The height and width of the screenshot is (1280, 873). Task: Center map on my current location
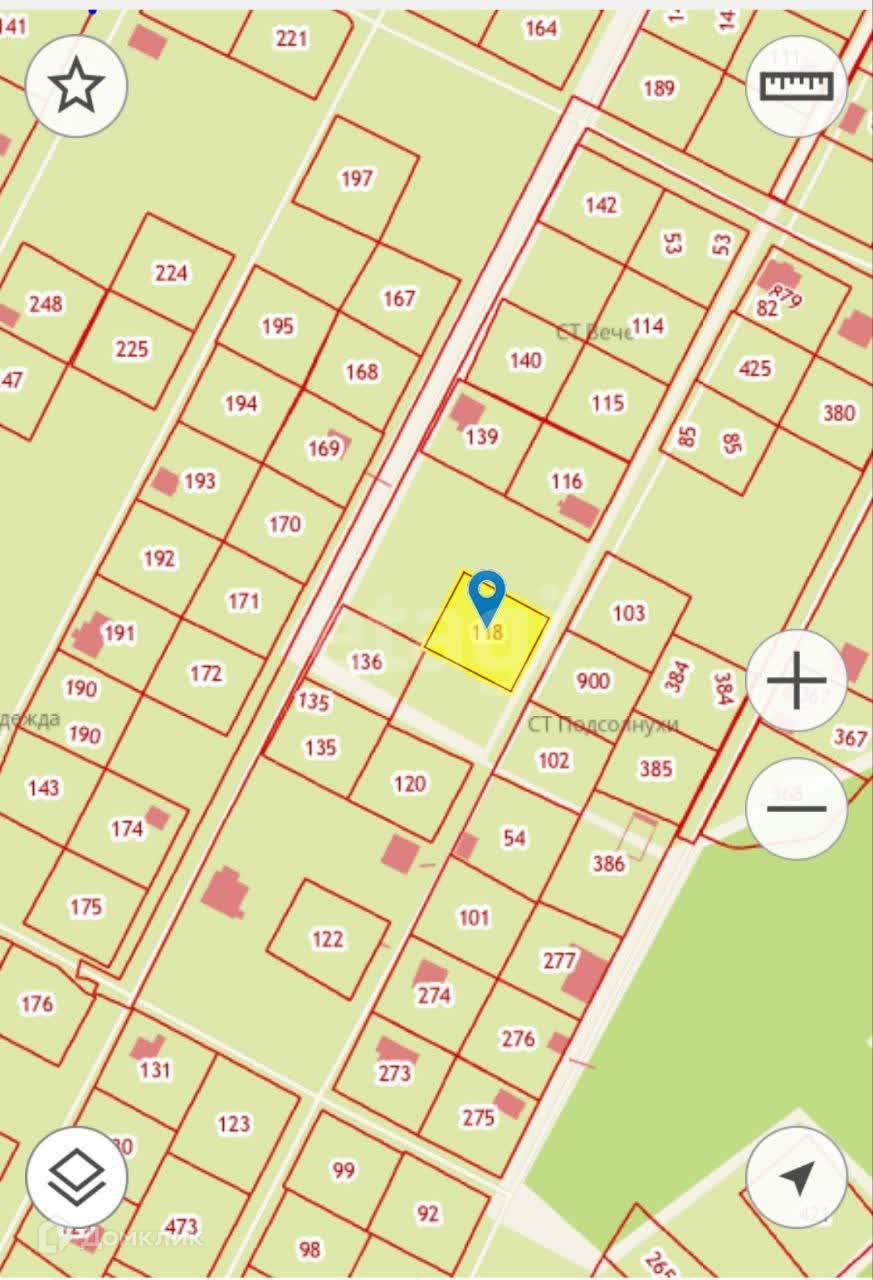[x=796, y=1177]
